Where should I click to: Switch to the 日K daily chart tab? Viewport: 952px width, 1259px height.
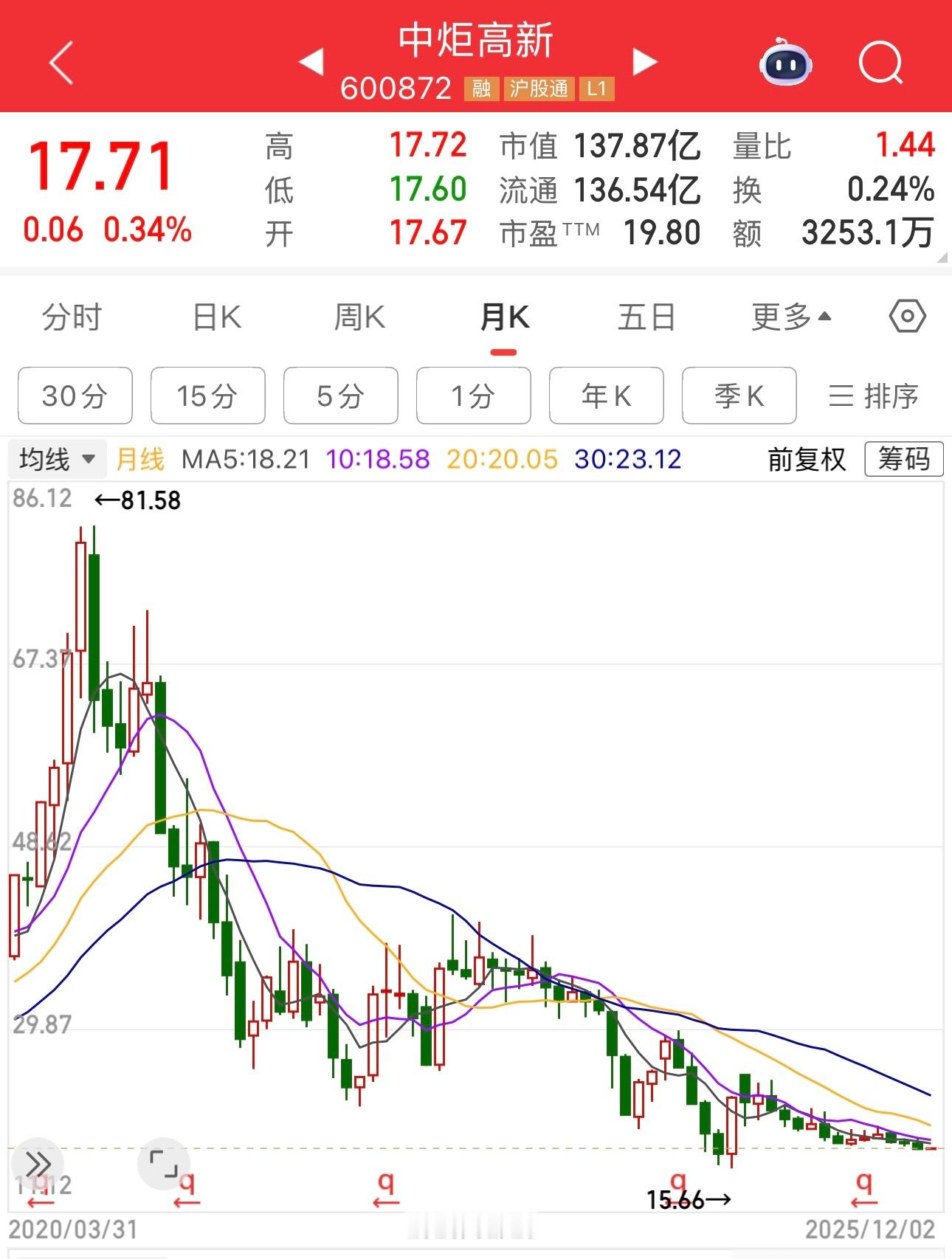pyautogui.click(x=214, y=316)
